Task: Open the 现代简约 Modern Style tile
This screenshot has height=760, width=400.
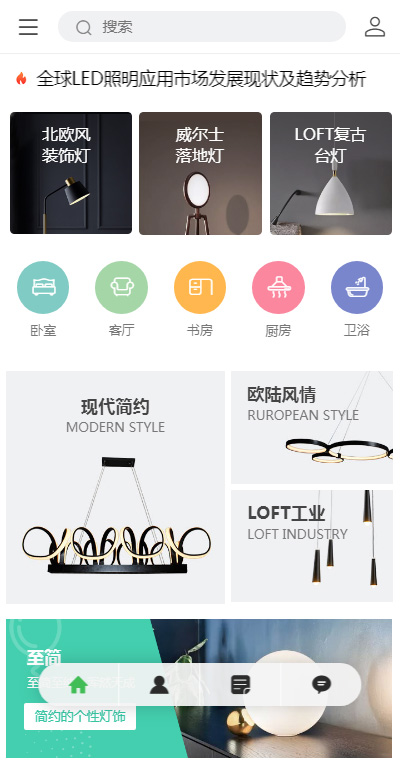Action: (x=115, y=487)
